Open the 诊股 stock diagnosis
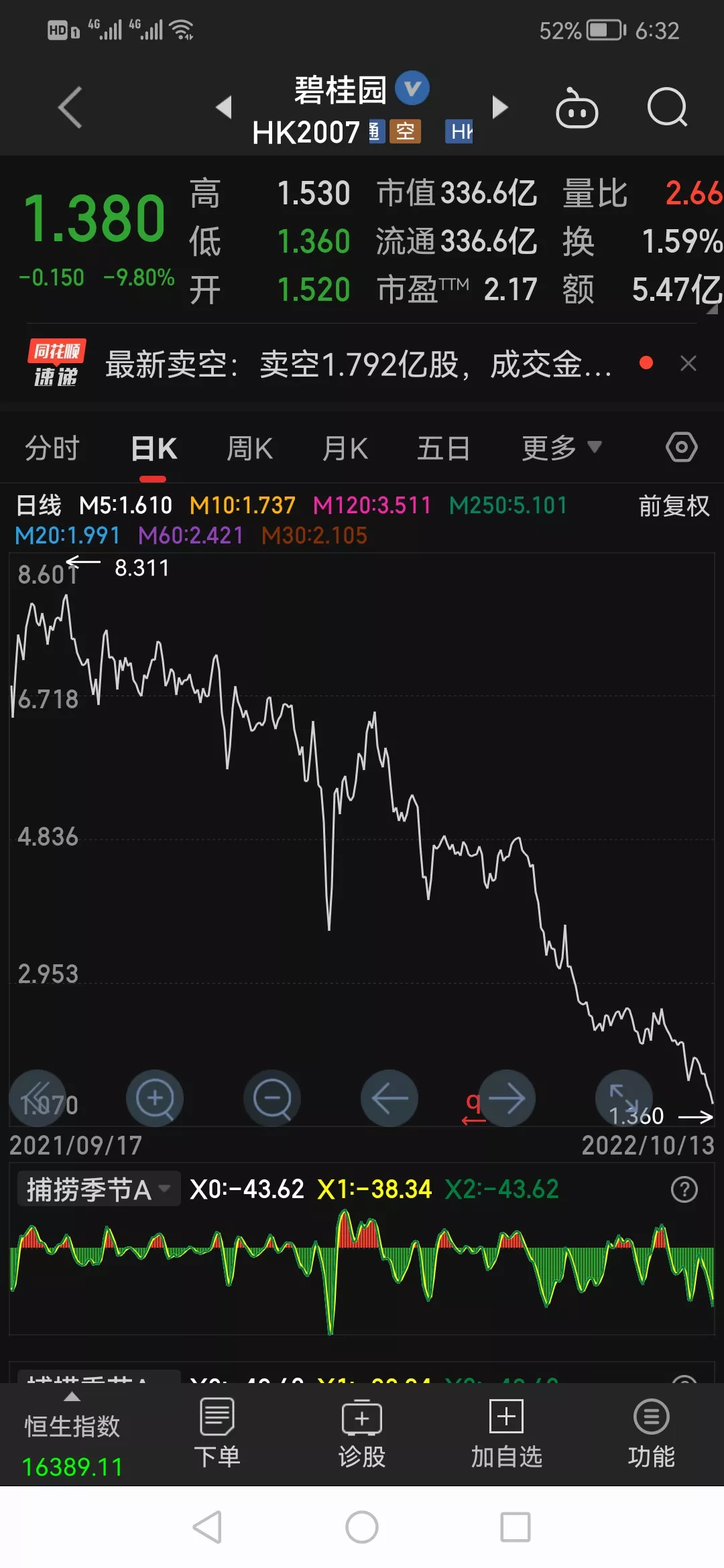 (361, 1434)
